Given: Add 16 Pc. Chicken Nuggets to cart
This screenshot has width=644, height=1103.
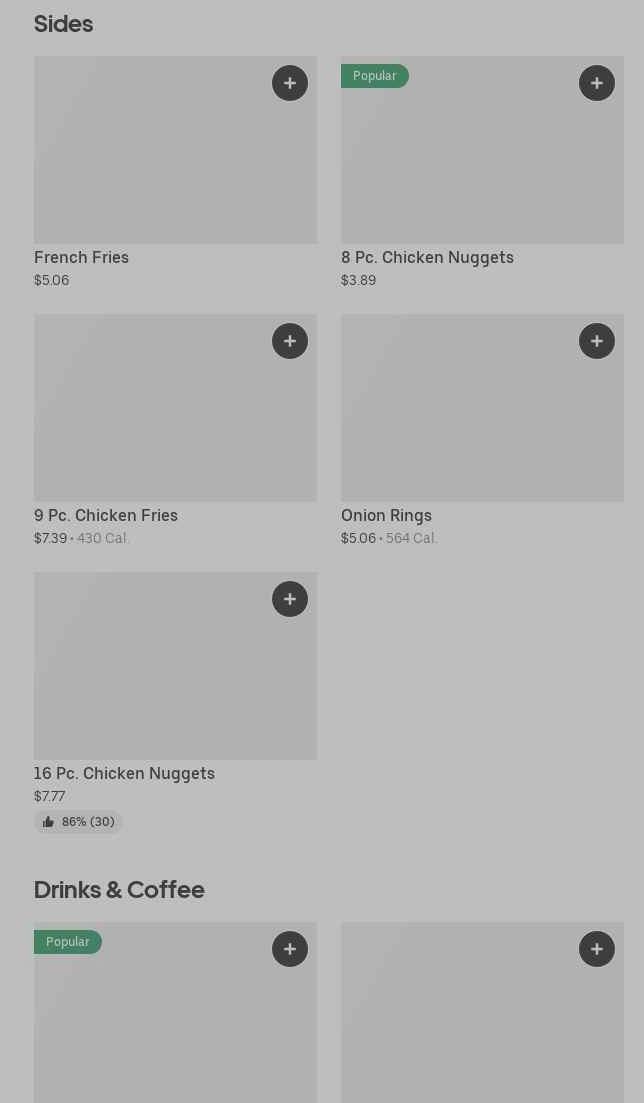Looking at the screenshot, I should point(290,599).
